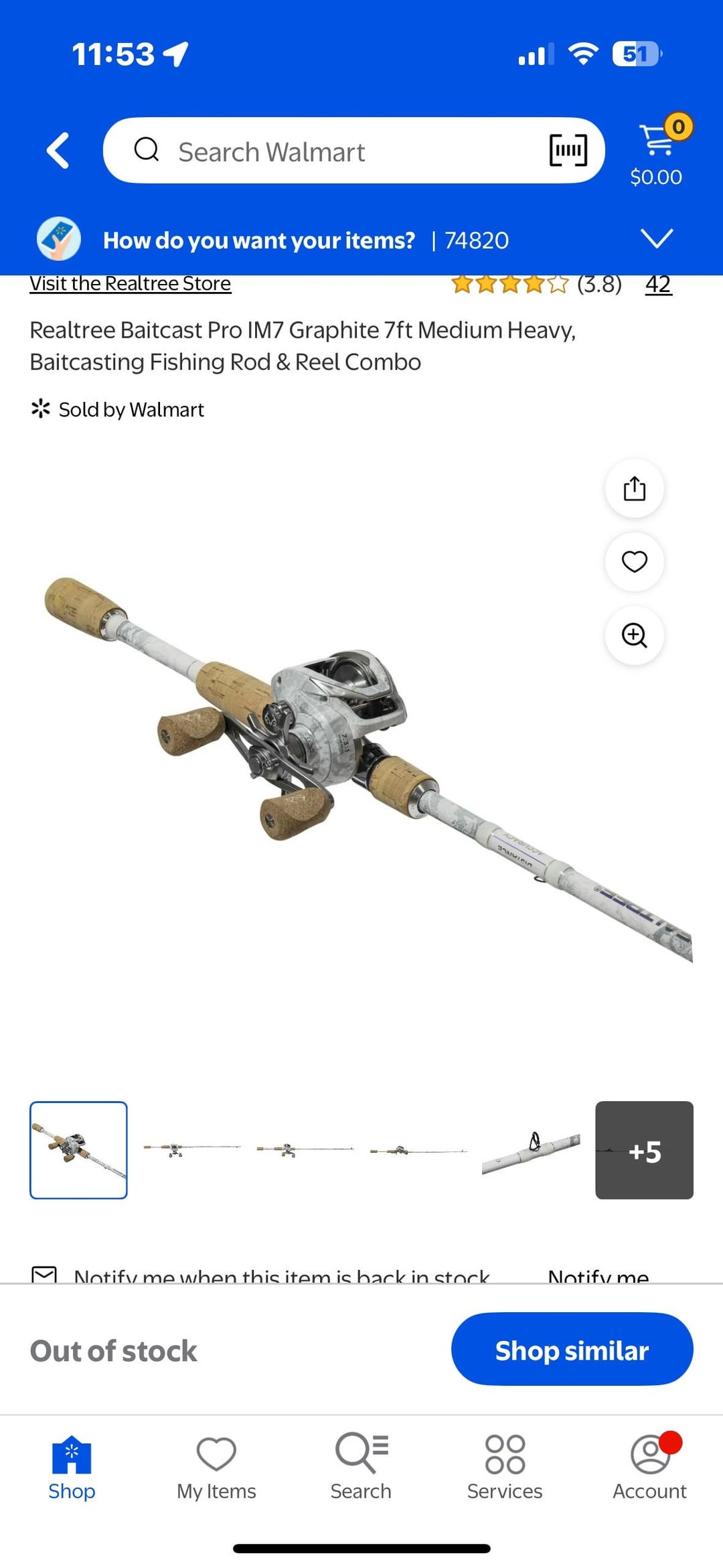Viewport: 723px width, 1568px height.
Task: Show the +5 more product photos
Action: [x=644, y=1149]
